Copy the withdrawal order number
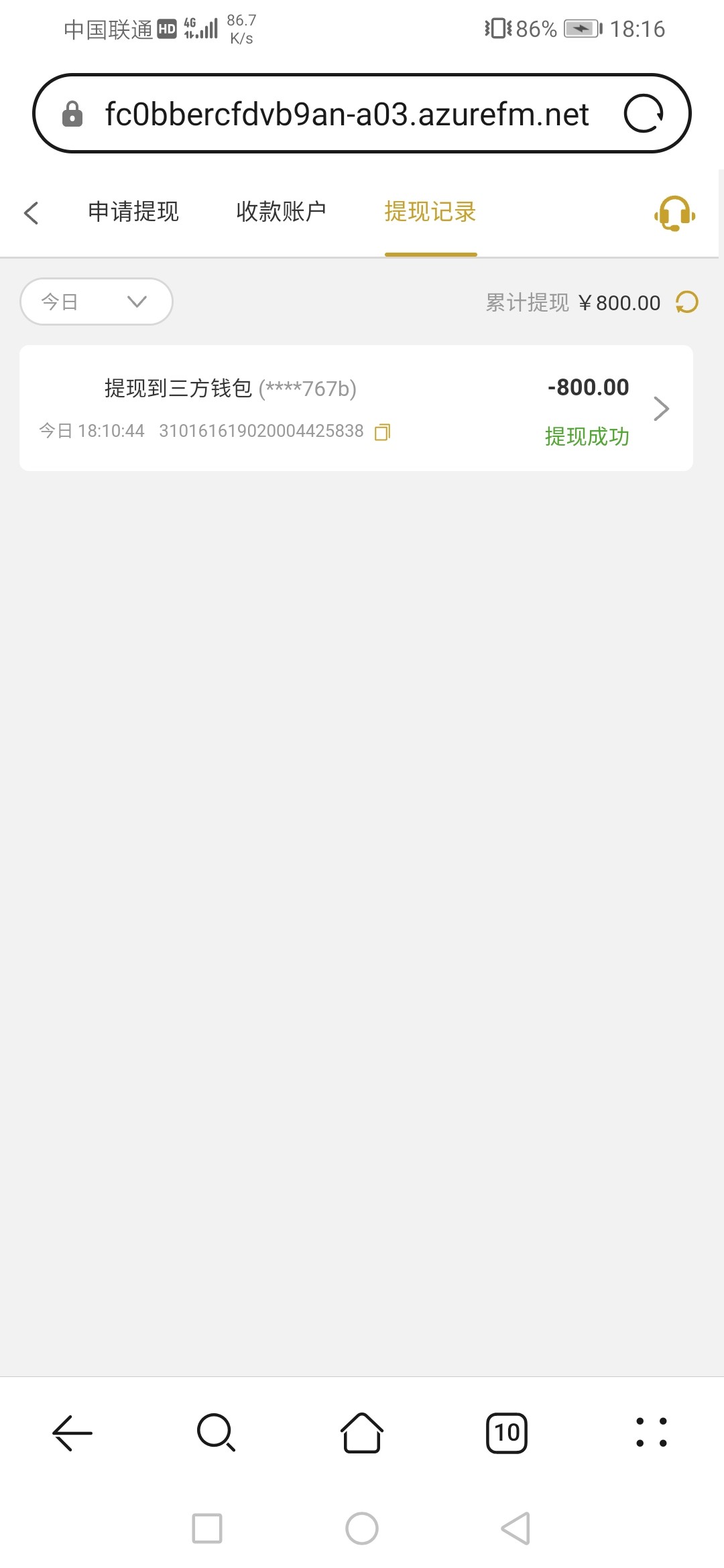The height and width of the screenshot is (1568, 724). pyautogui.click(x=382, y=432)
